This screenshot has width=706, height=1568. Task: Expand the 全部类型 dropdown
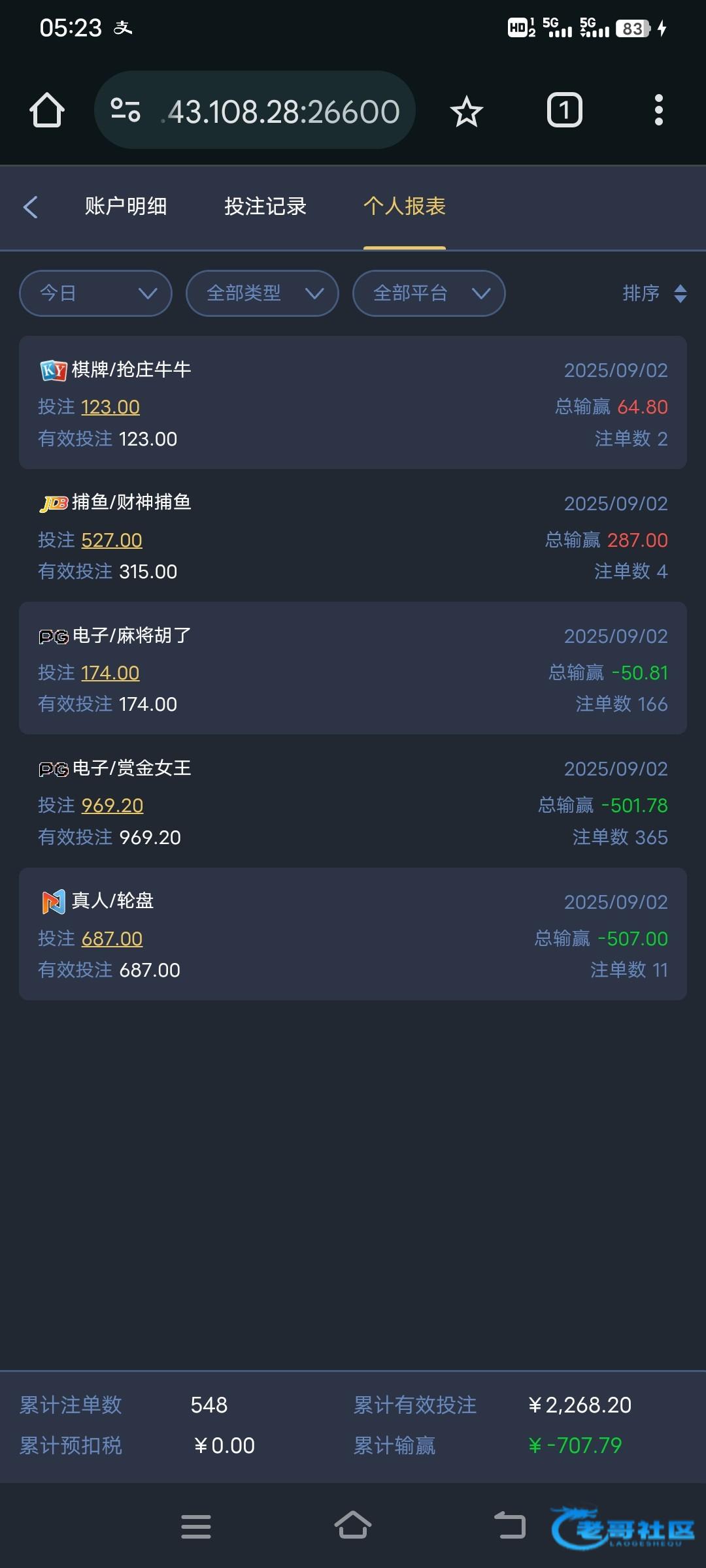tap(262, 293)
